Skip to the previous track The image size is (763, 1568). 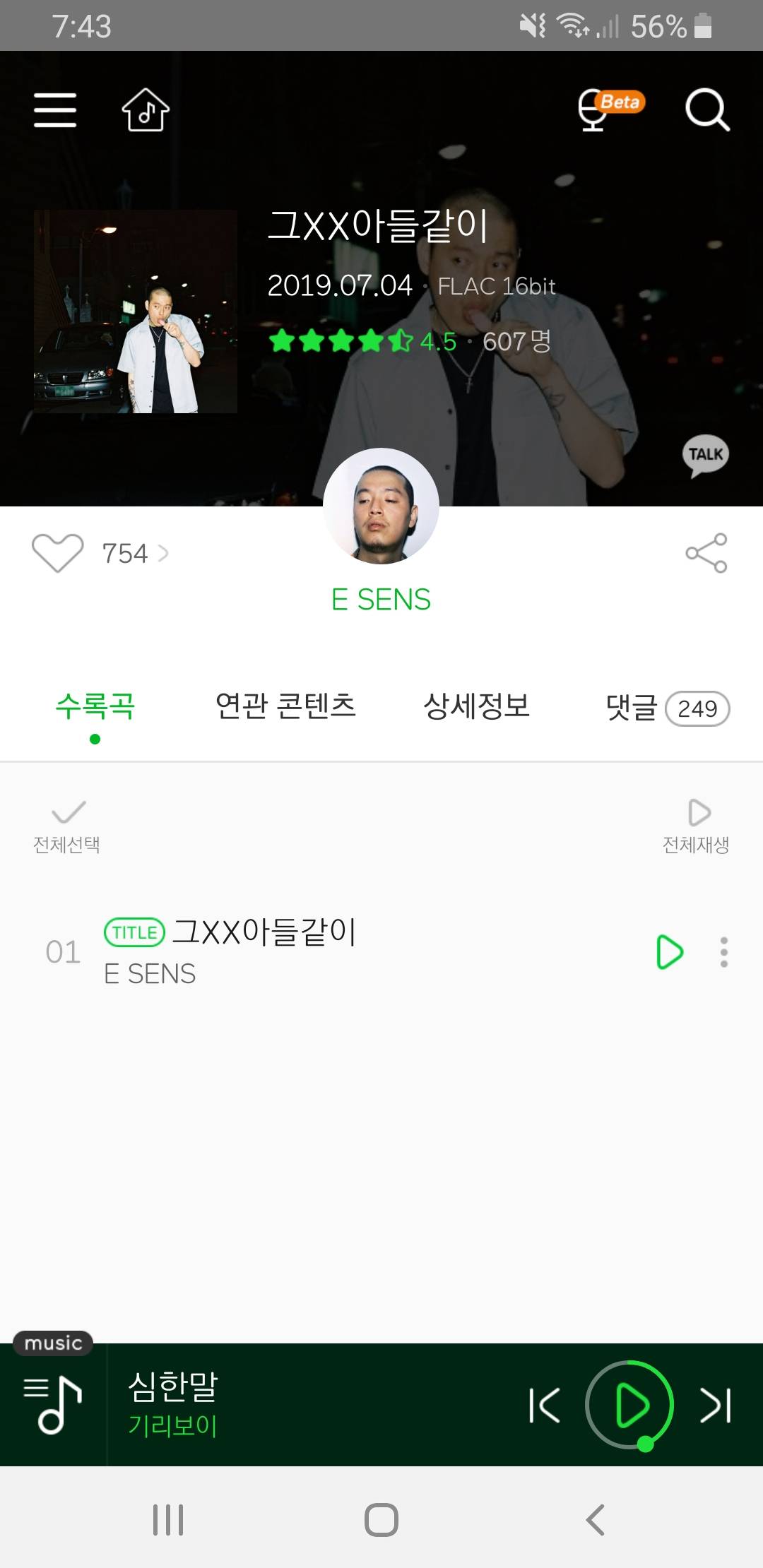[x=545, y=1405]
